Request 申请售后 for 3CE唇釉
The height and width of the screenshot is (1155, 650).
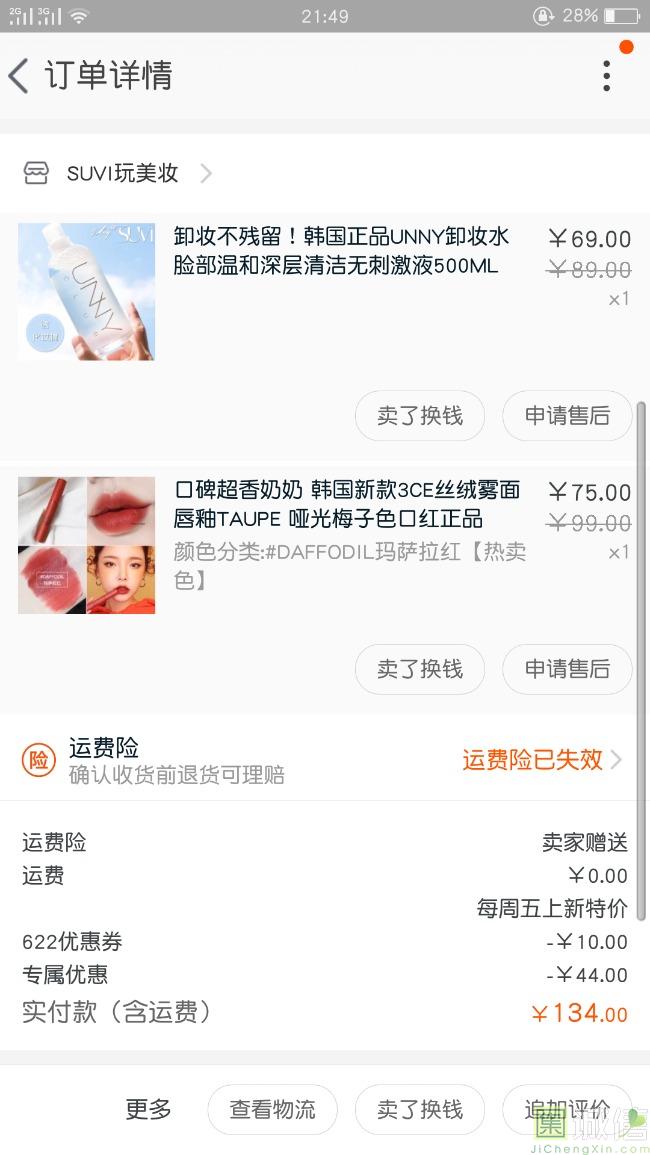[x=566, y=669]
